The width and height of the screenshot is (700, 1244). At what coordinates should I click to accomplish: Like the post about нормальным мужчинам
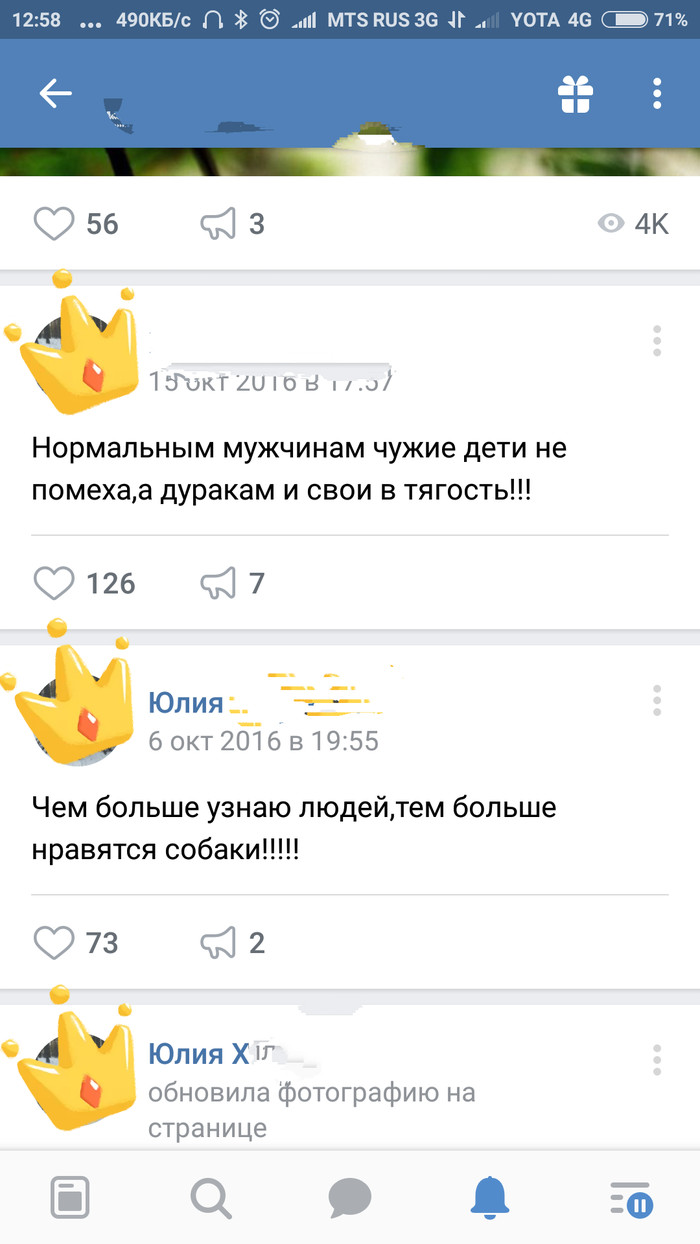[55, 583]
